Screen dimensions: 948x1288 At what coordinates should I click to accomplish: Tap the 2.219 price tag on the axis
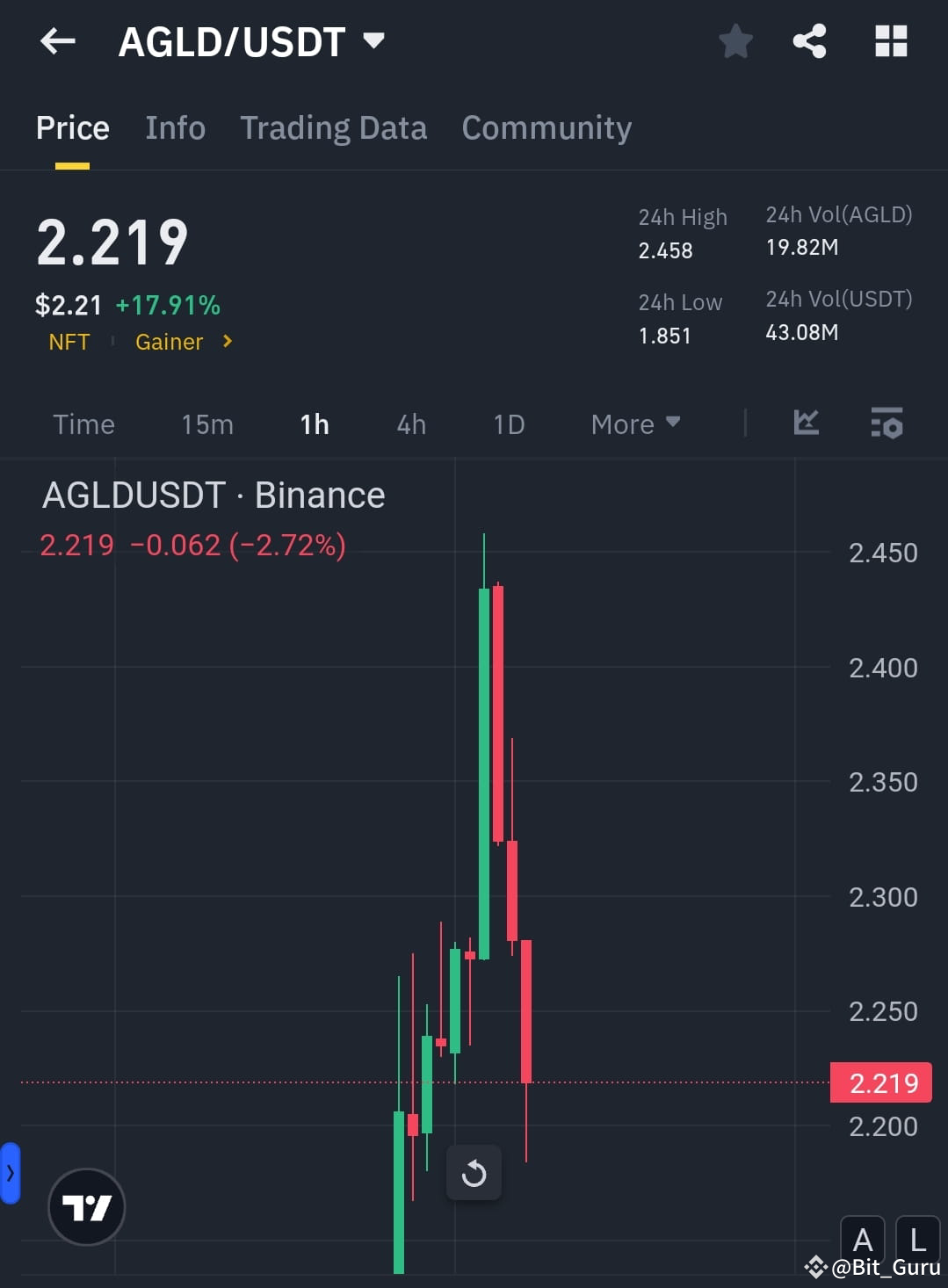tap(881, 1082)
